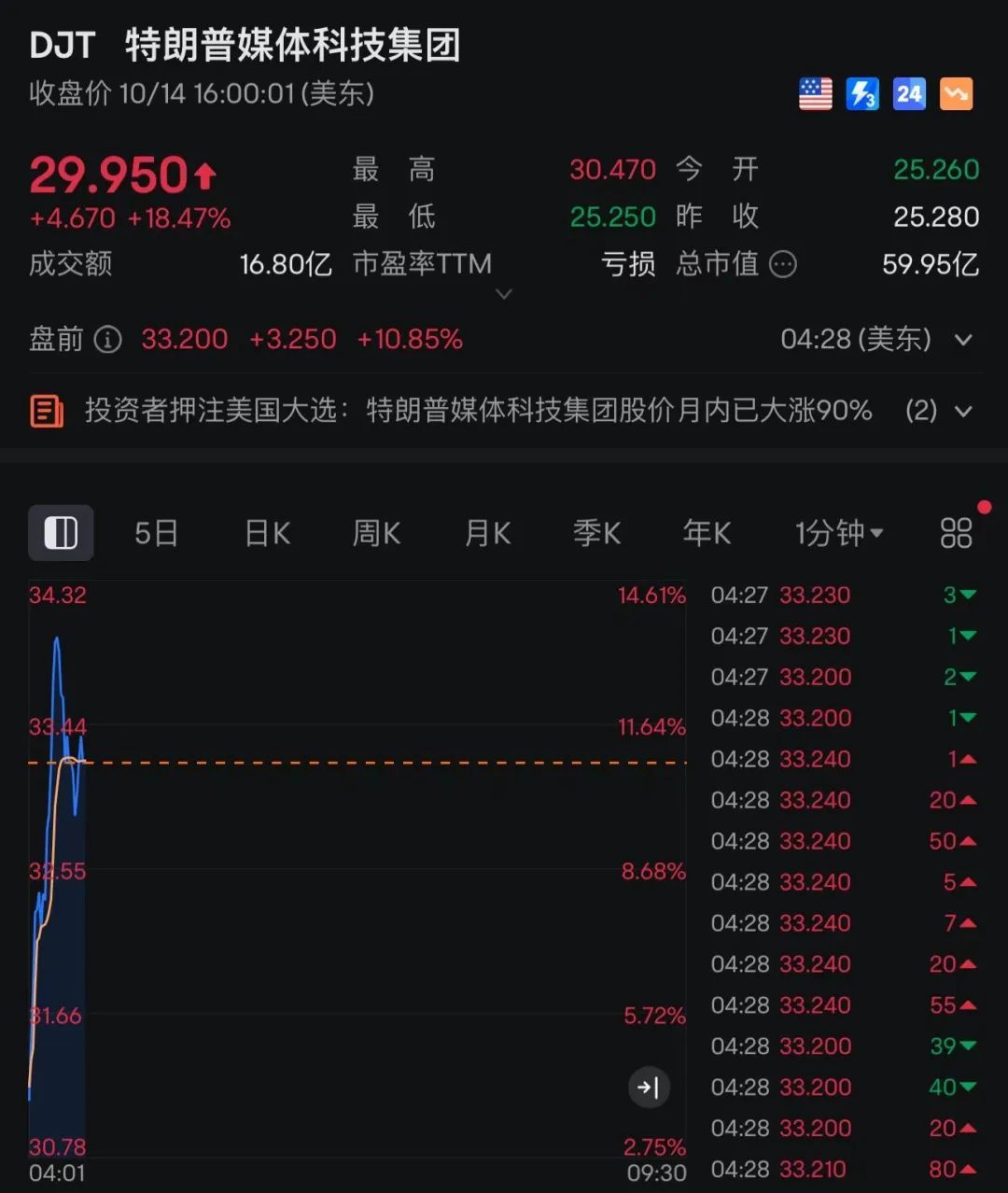
Task: Open the 周K chart view
Action: click(376, 533)
